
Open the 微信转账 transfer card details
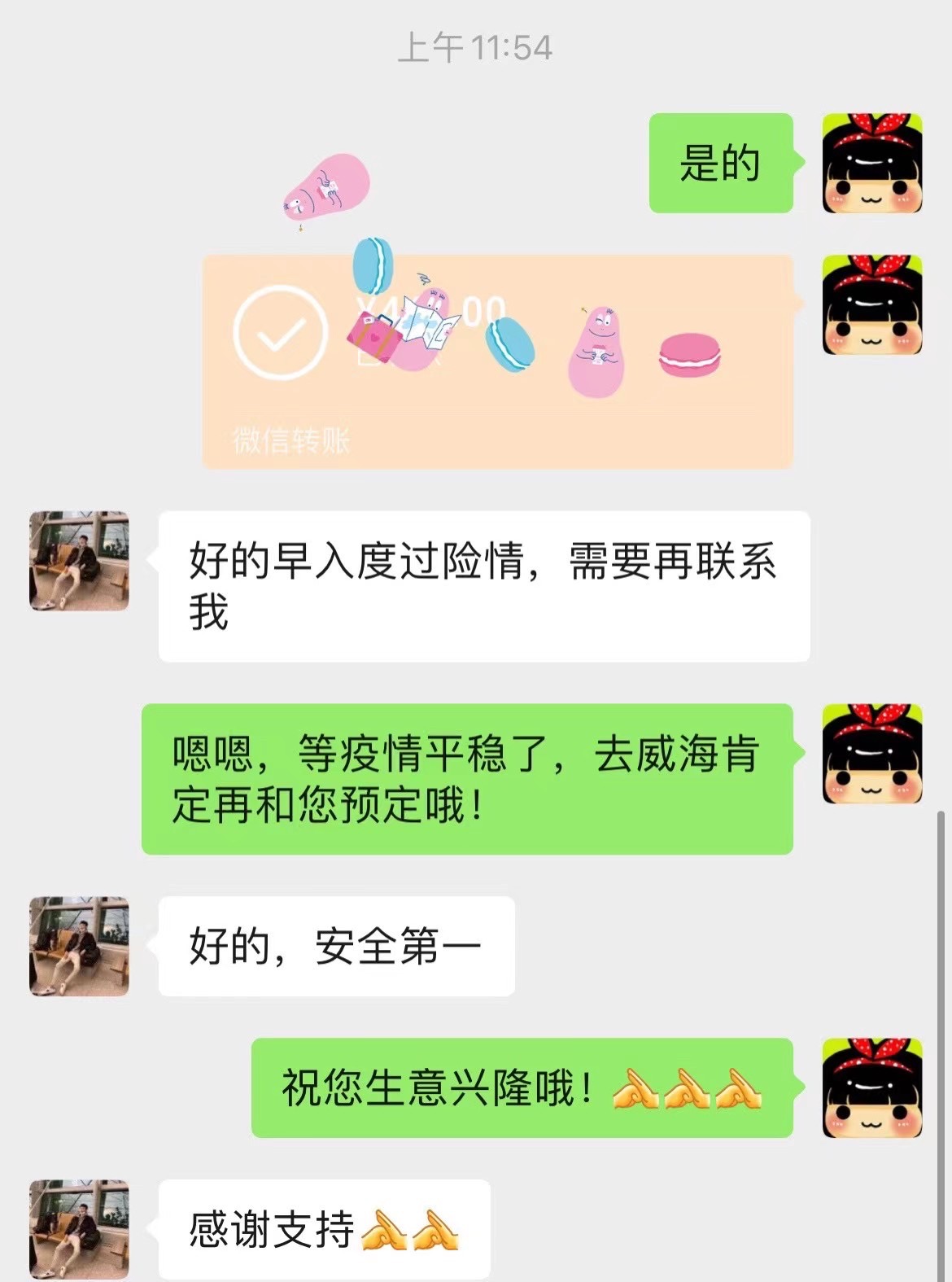(x=497, y=362)
